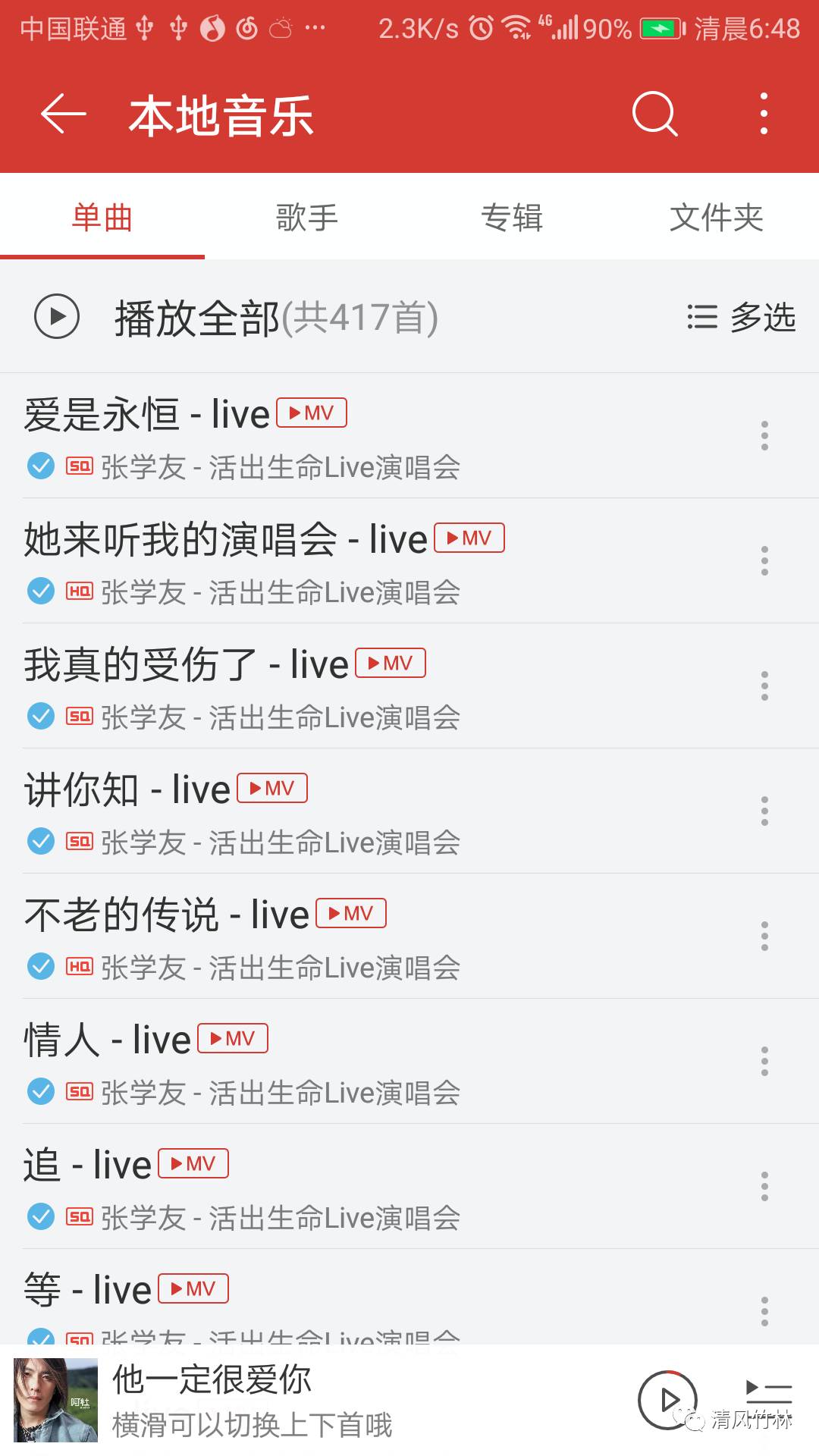Open MV for 她来听我的演唱会 - live
819x1456 pixels.
coord(469,538)
